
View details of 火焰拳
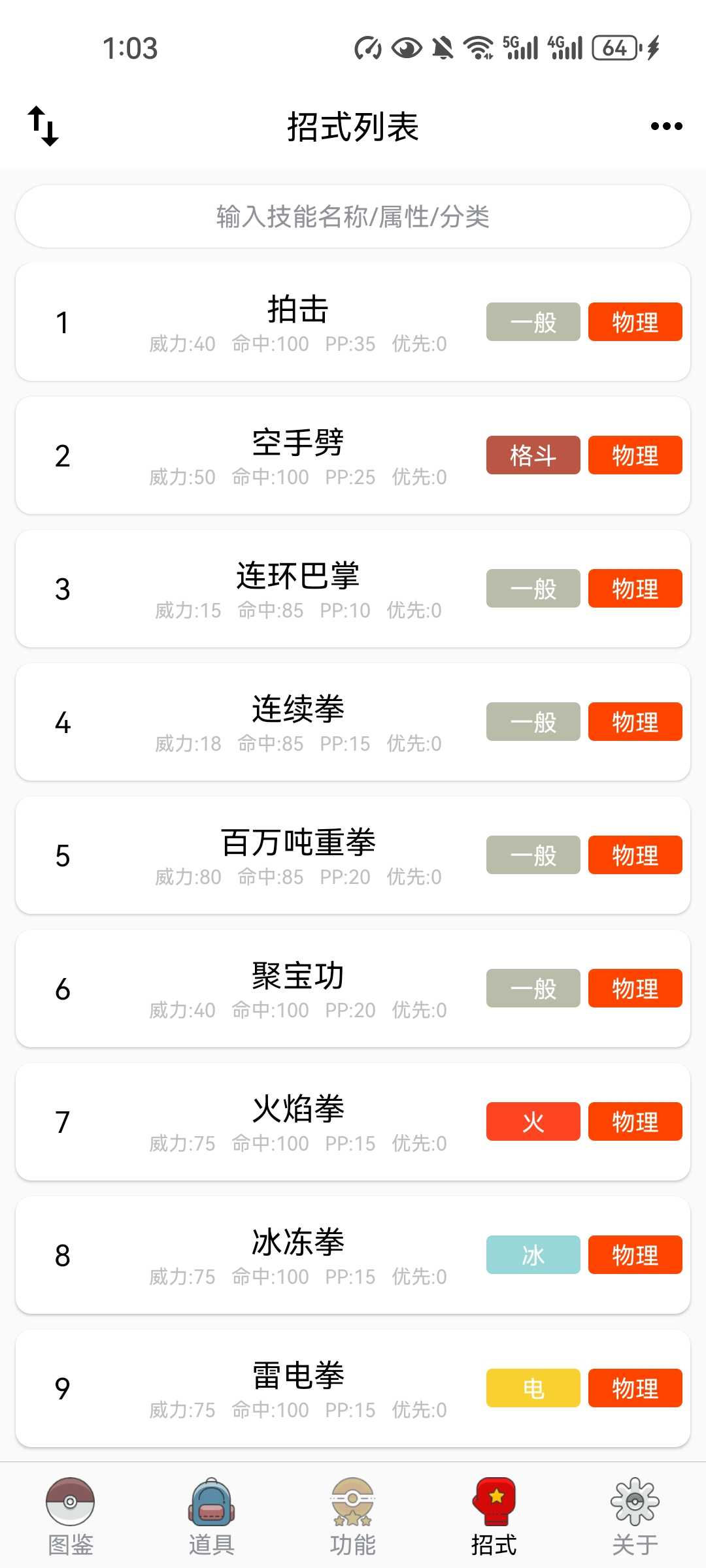pyautogui.click(x=353, y=1122)
